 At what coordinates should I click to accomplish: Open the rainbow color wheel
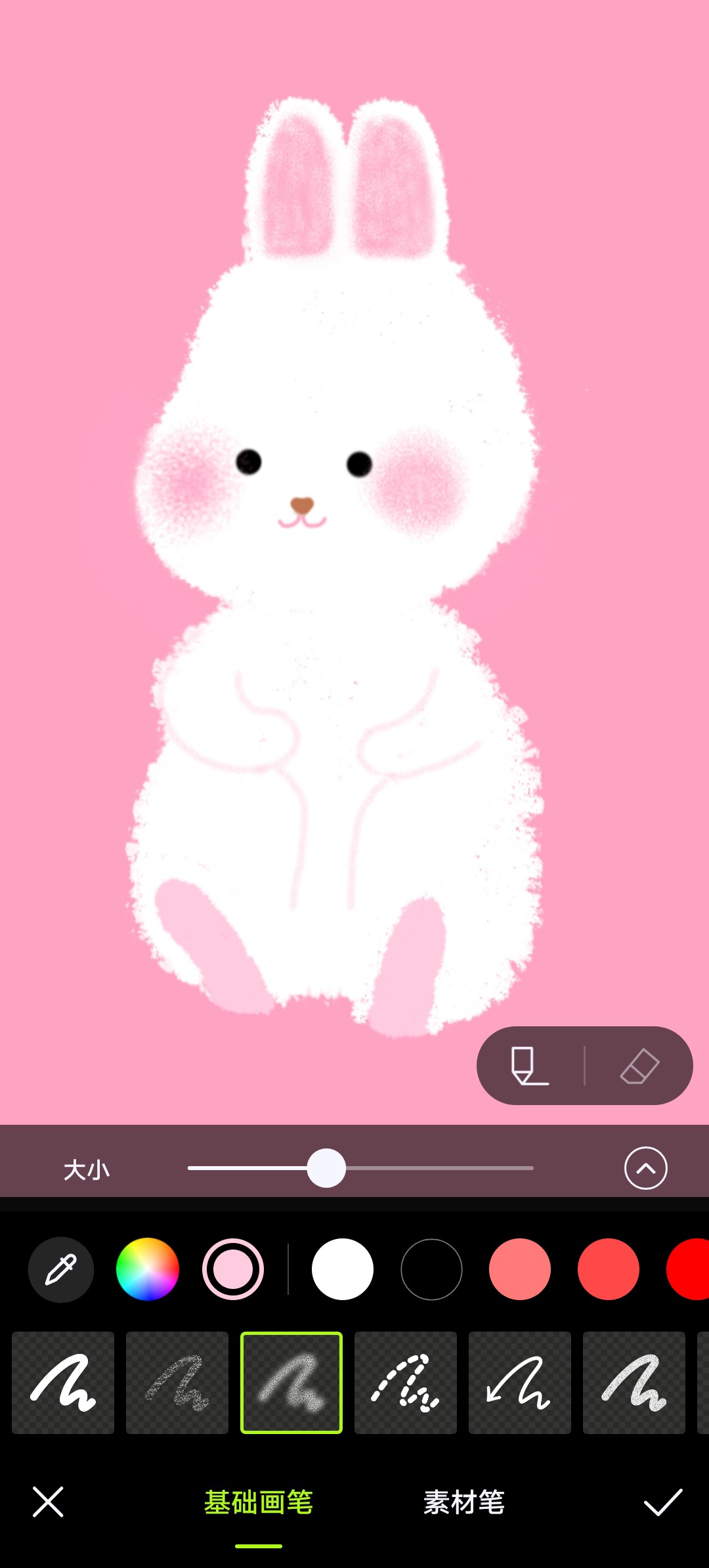(148, 1269)
